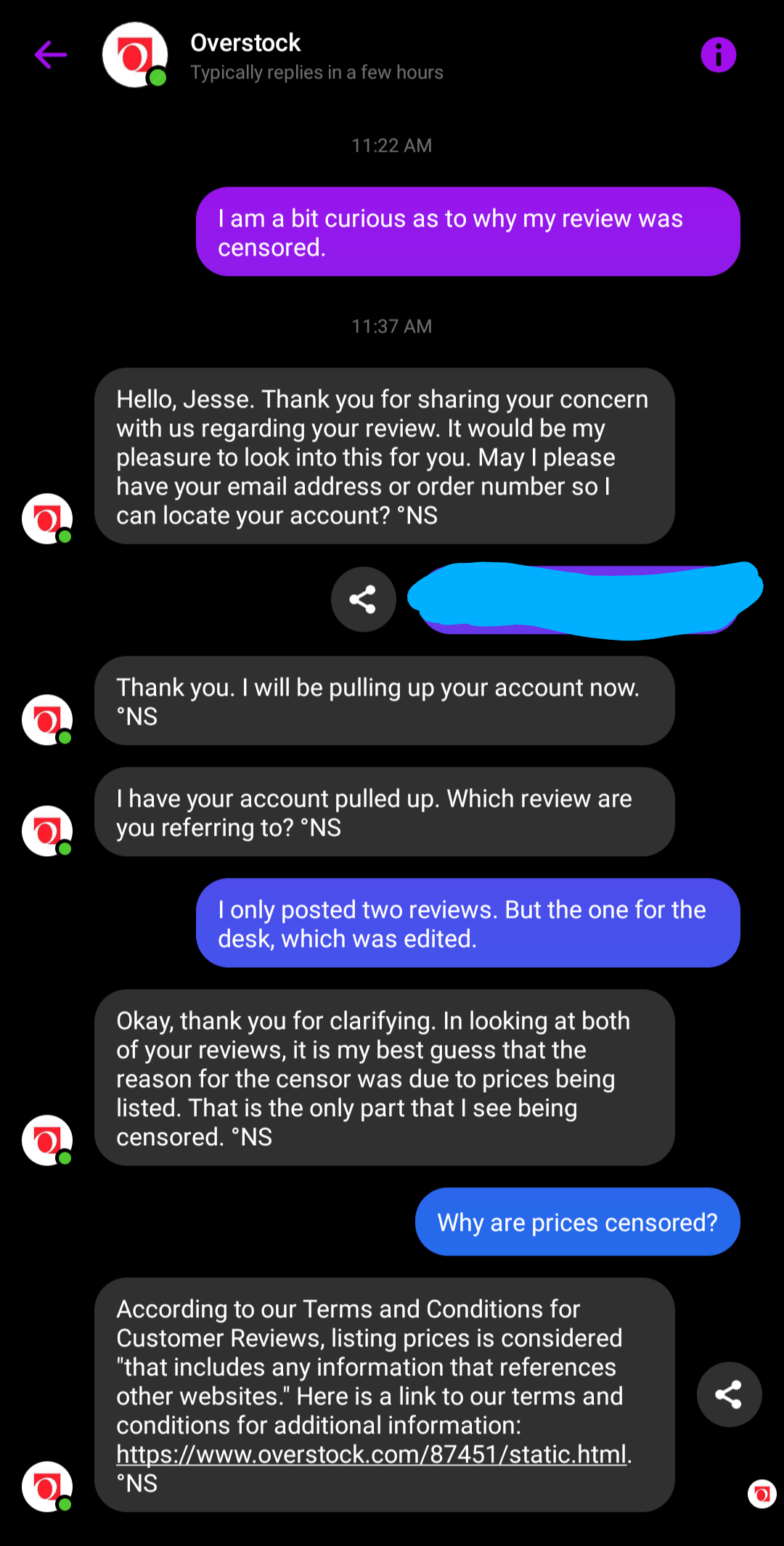Click the seen-receipt avatar at the bottom right
The height and width of the screenshot is (1546, 784).
coord(761,1492)
